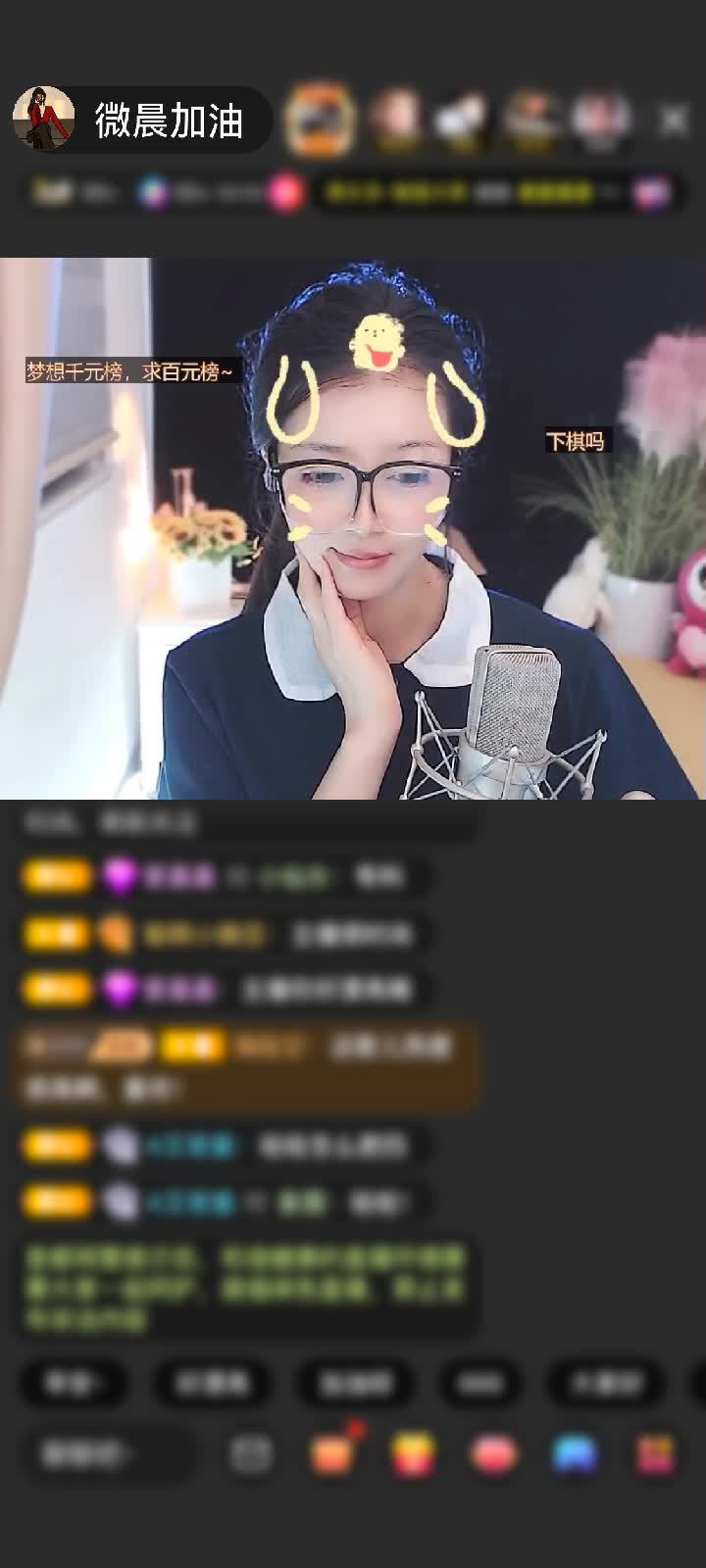This screenshot has width=706, height=1568.
Task: Send a like with the pink heart icon
Action: (493, 1454)
